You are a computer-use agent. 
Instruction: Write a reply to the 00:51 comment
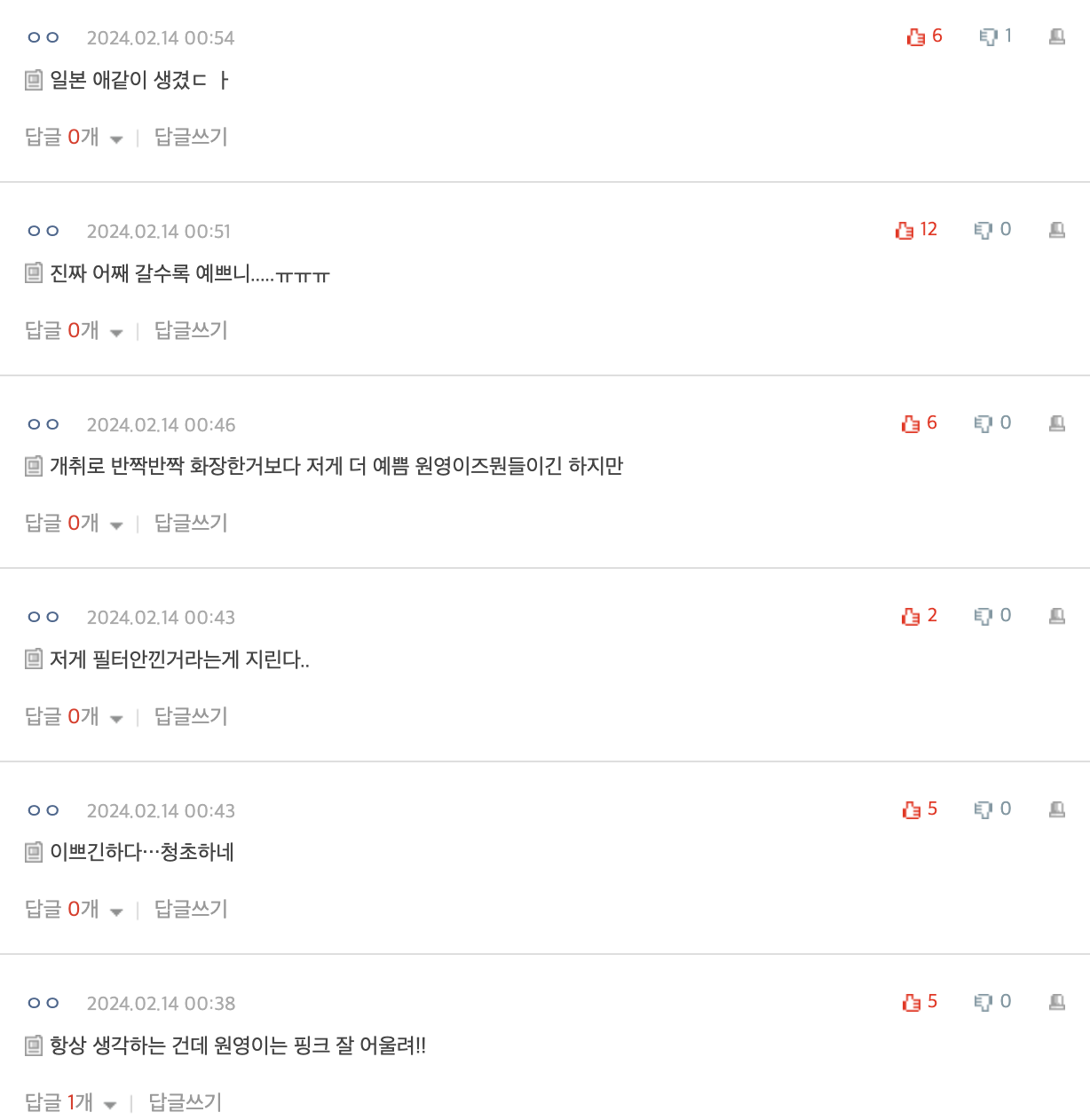pyautogui.click(x=191, y=330)
